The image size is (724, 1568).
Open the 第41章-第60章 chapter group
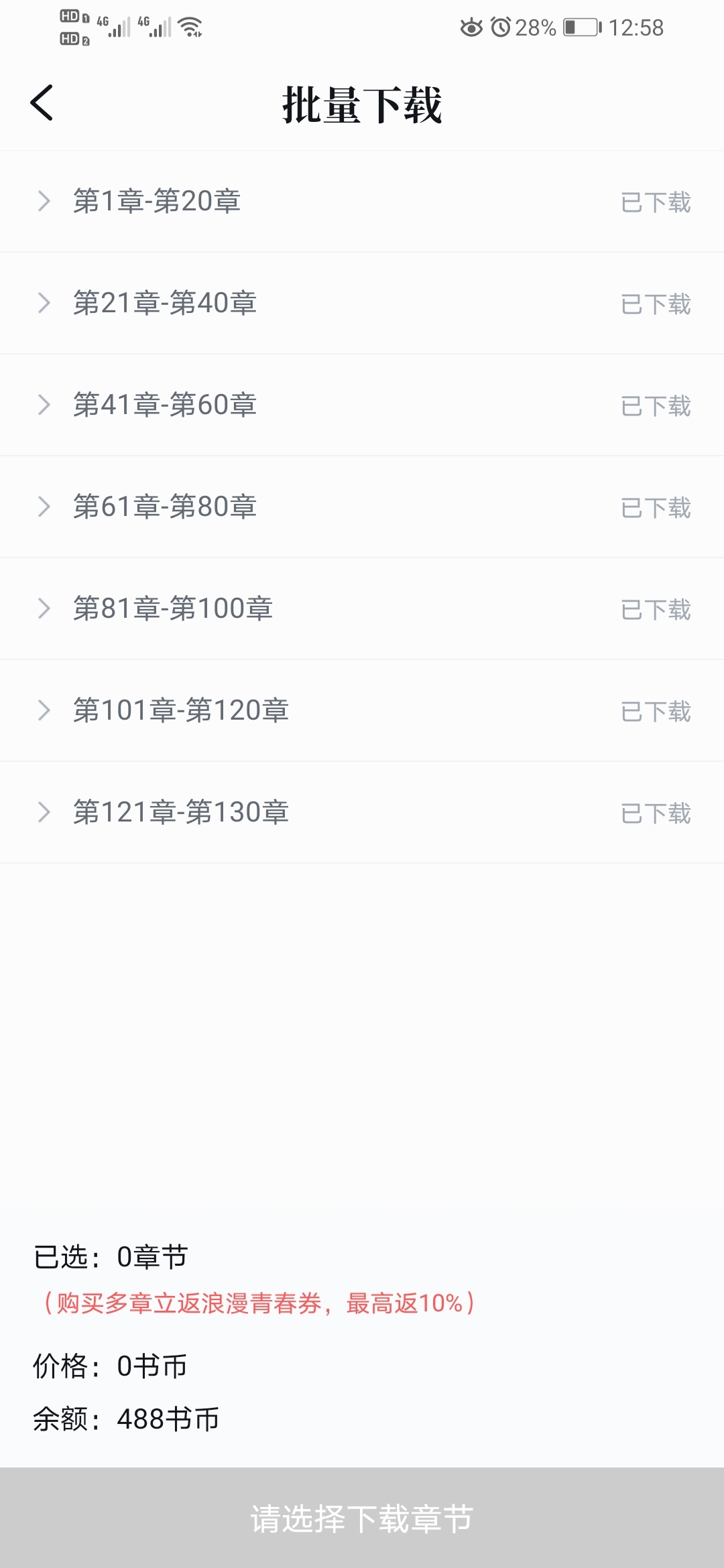[x=362, y=405]
